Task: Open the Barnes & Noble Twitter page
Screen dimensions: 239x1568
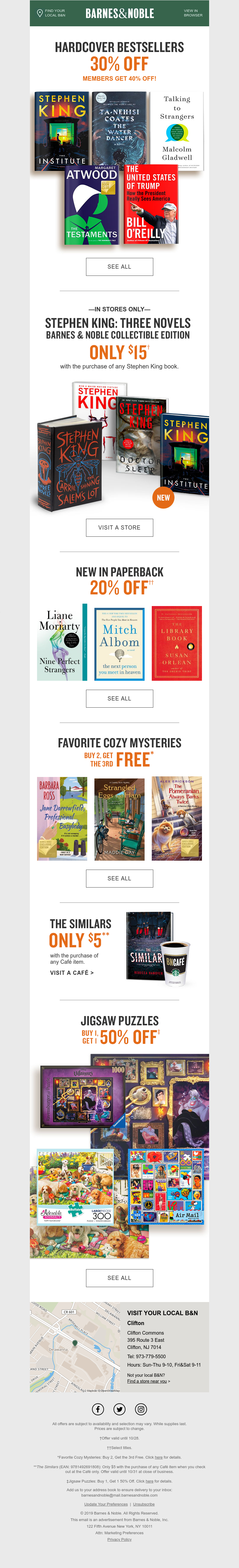Action: click(119, 1409)
